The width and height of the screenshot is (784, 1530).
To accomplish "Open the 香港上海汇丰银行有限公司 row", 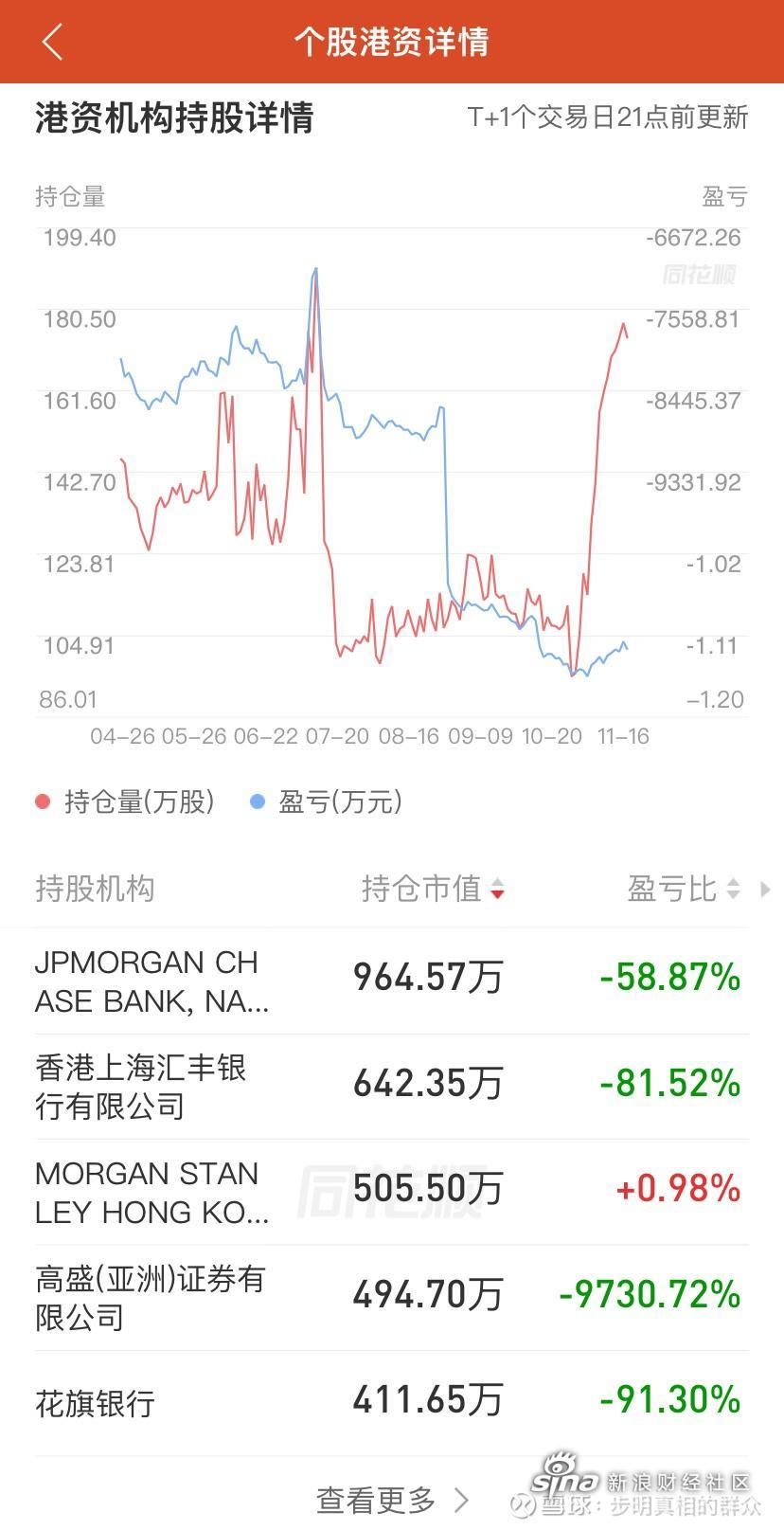I will 391,1087.
